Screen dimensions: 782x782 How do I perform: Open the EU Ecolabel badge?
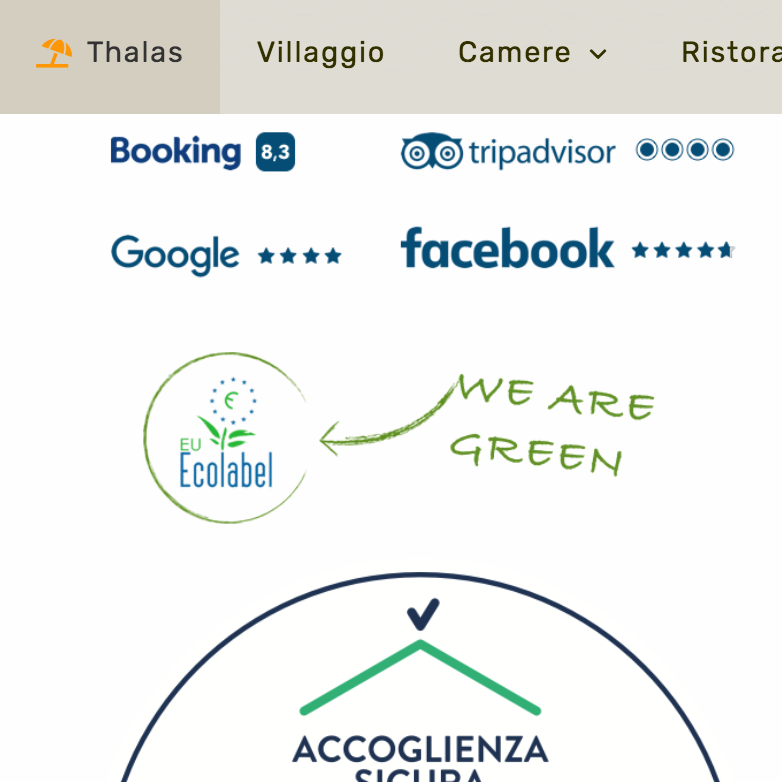(226, 438)
